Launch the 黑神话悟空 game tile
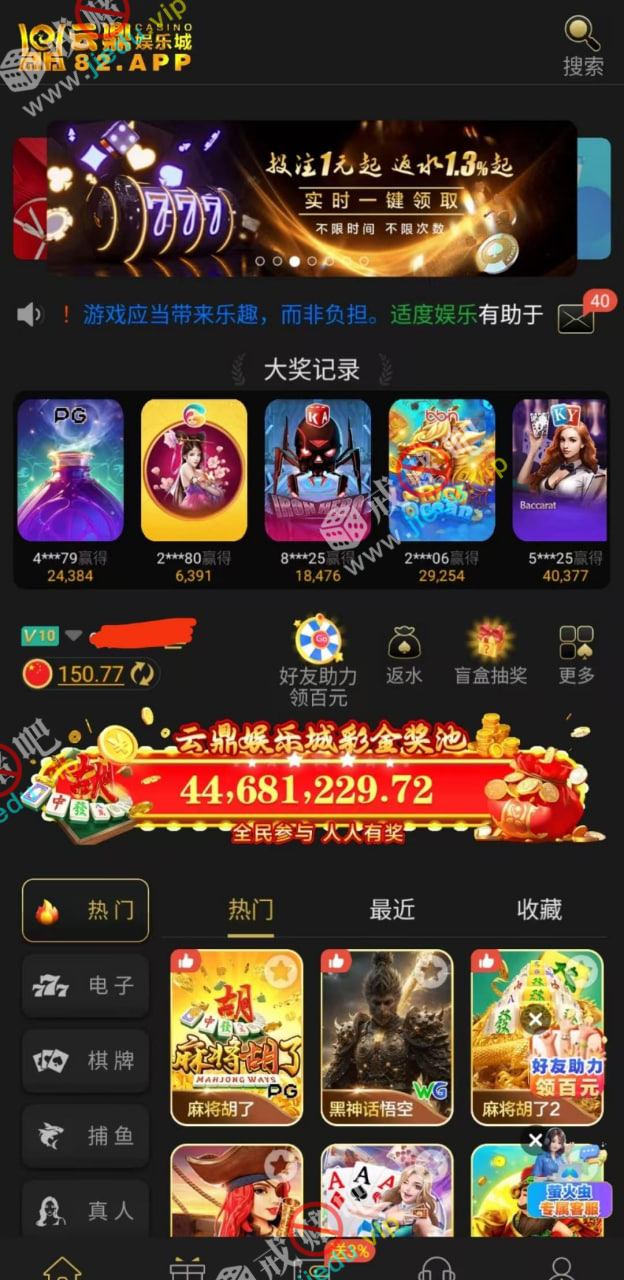The width and height of the screenshot is (624, 1280). click(x=387, y=1036)
